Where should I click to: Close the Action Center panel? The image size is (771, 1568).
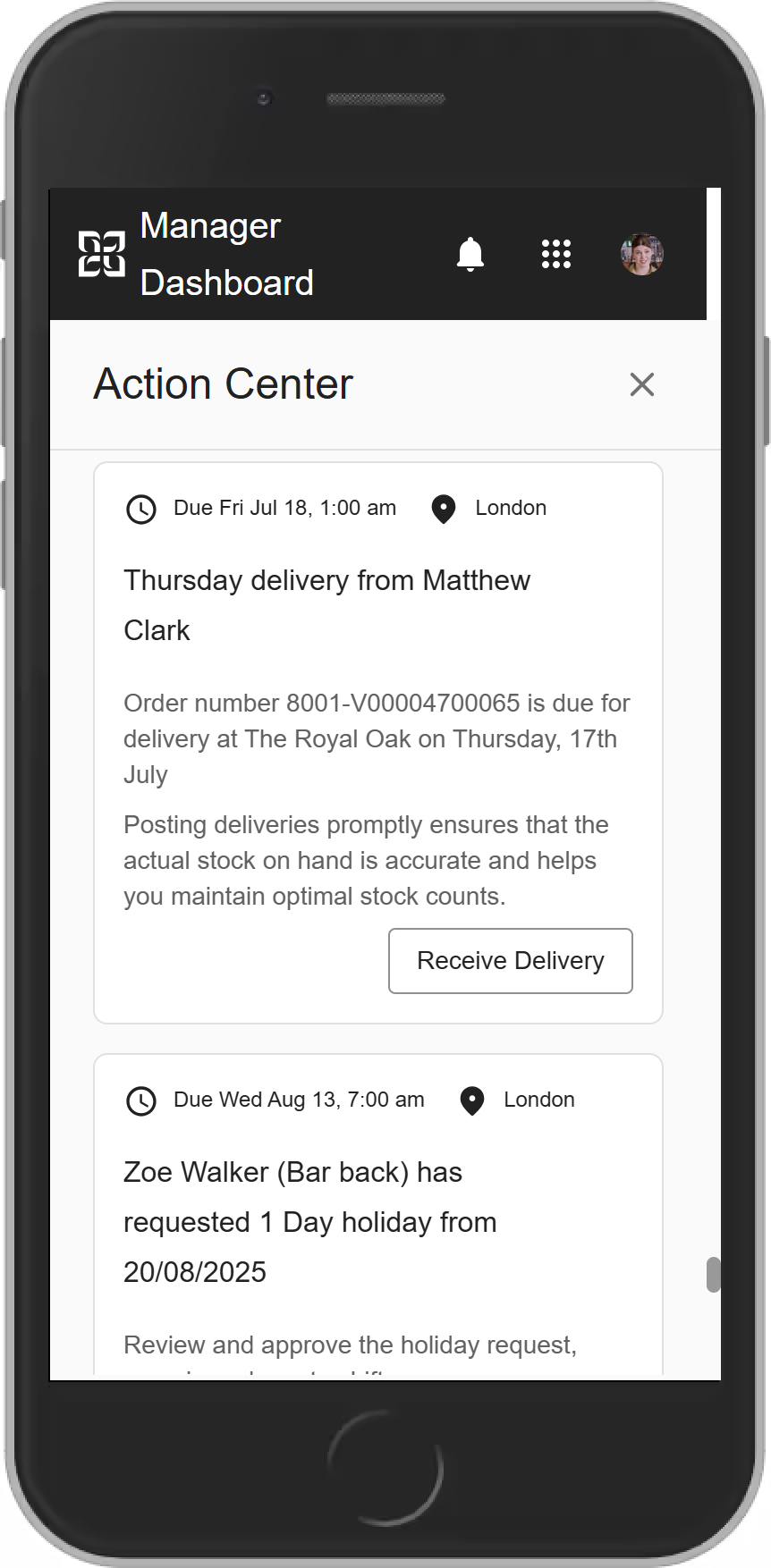[x=641, y=384]
